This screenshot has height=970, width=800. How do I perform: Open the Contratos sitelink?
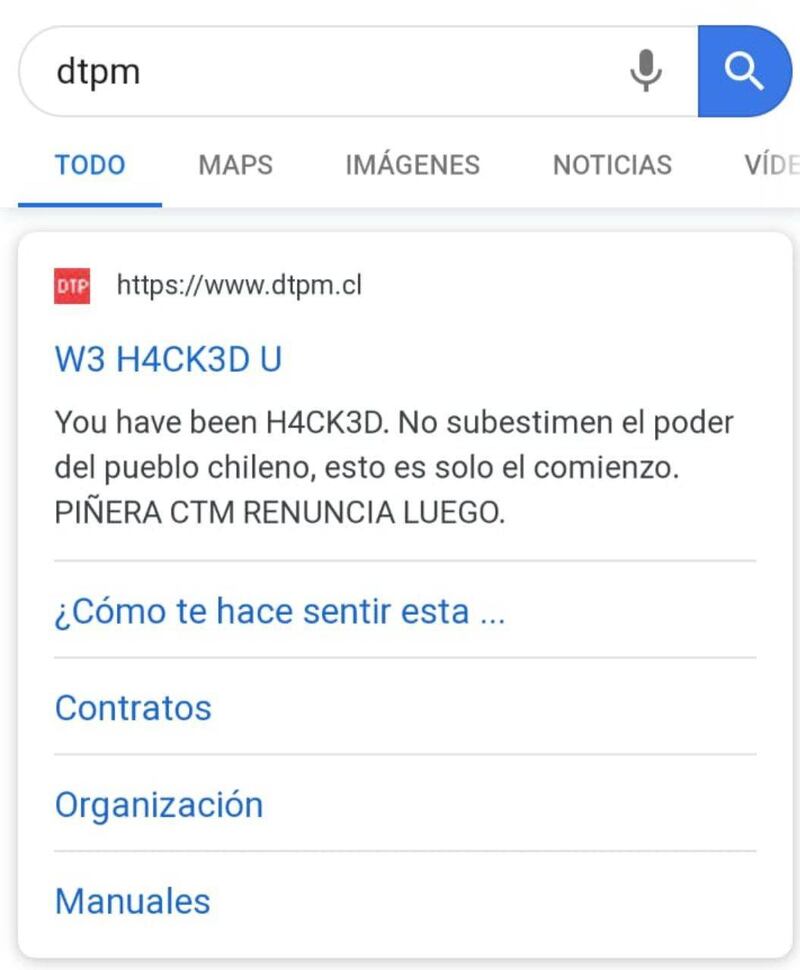point(133,707)
